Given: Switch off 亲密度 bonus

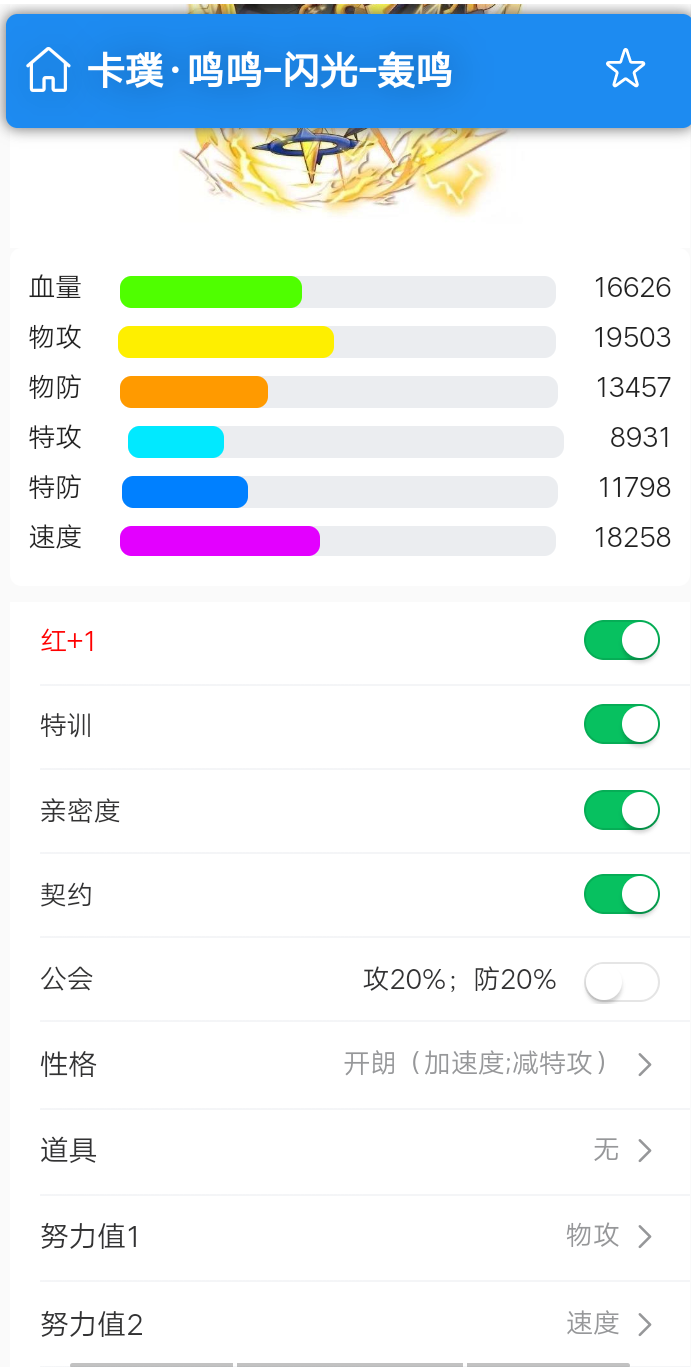Looking at the screenshot, I should (x=621, y=810).
